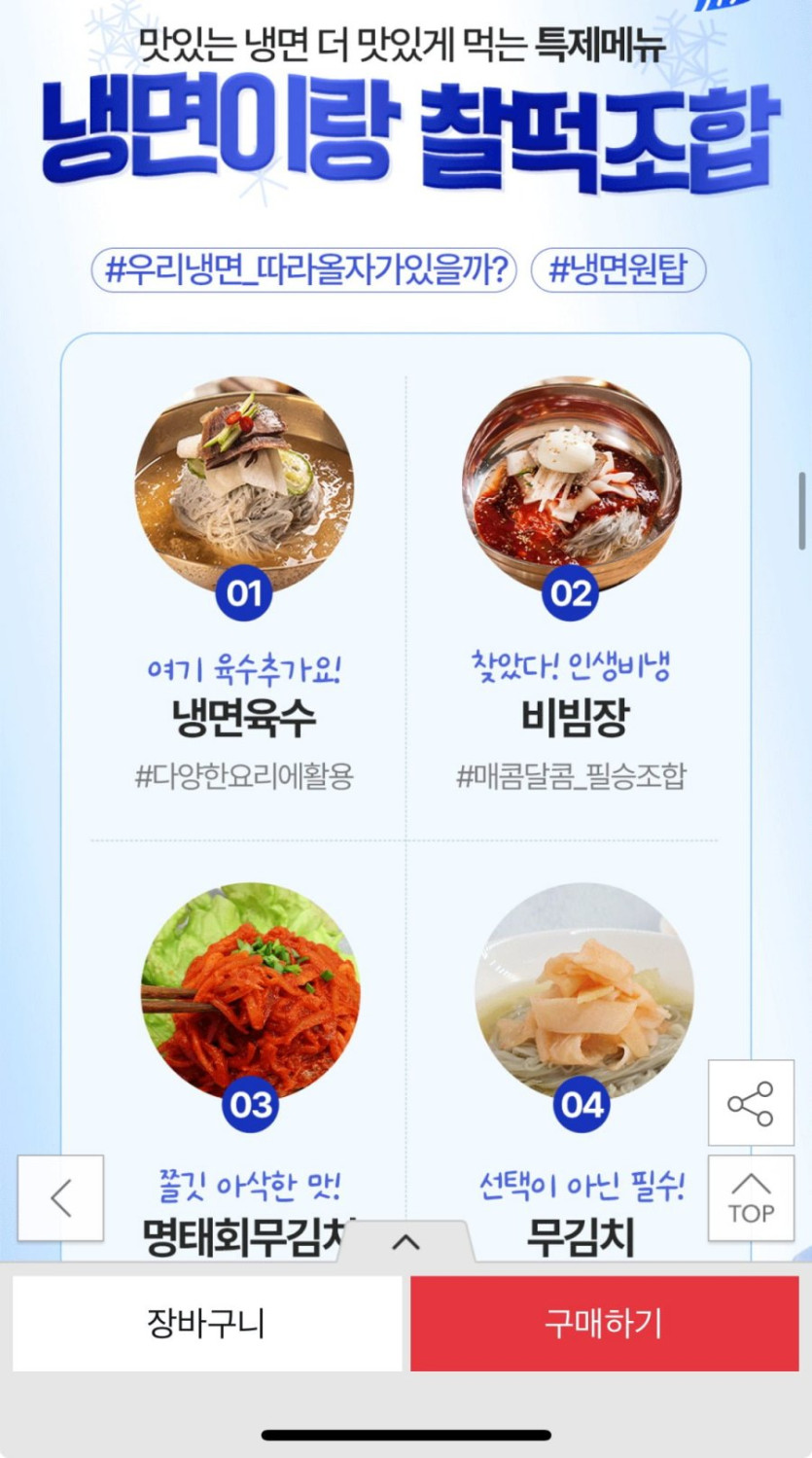Go back with the left arrow button

tap(61, 1197)
